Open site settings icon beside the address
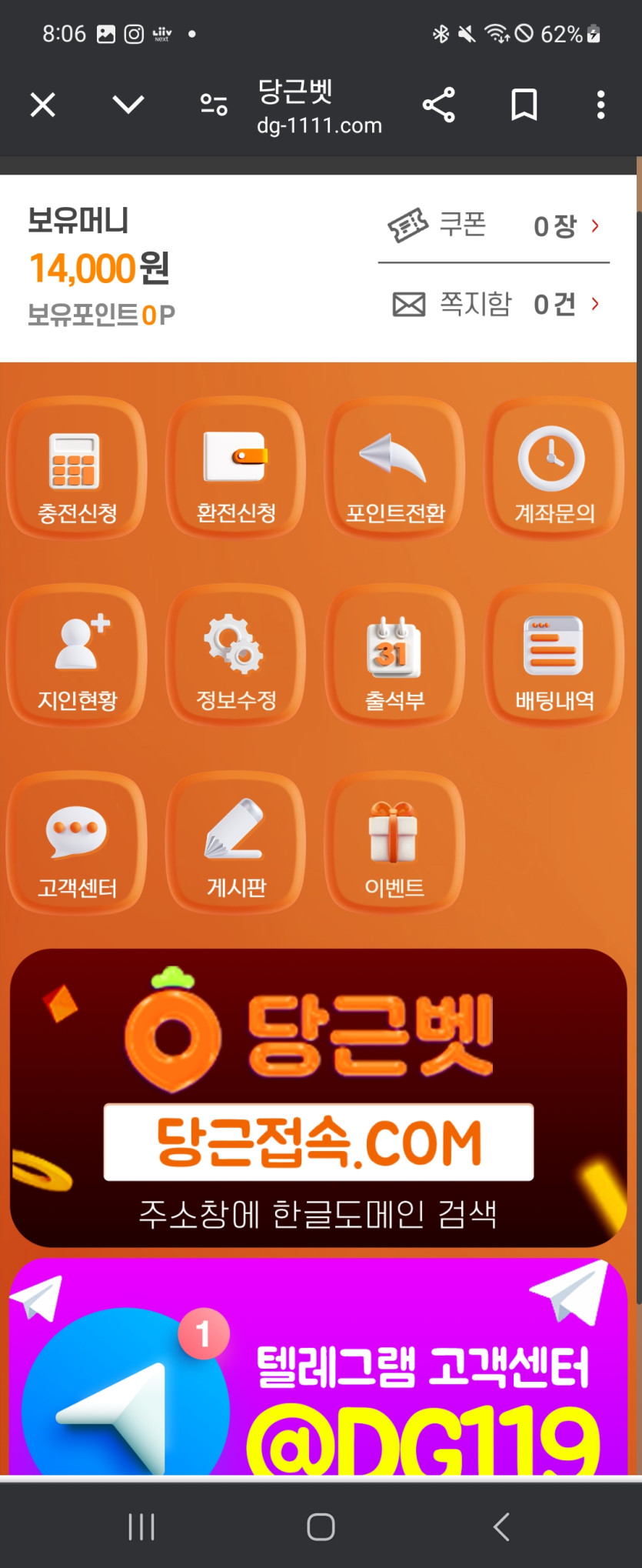The height and width of the screenshot is (1568, 642). (x=214, y=105)
